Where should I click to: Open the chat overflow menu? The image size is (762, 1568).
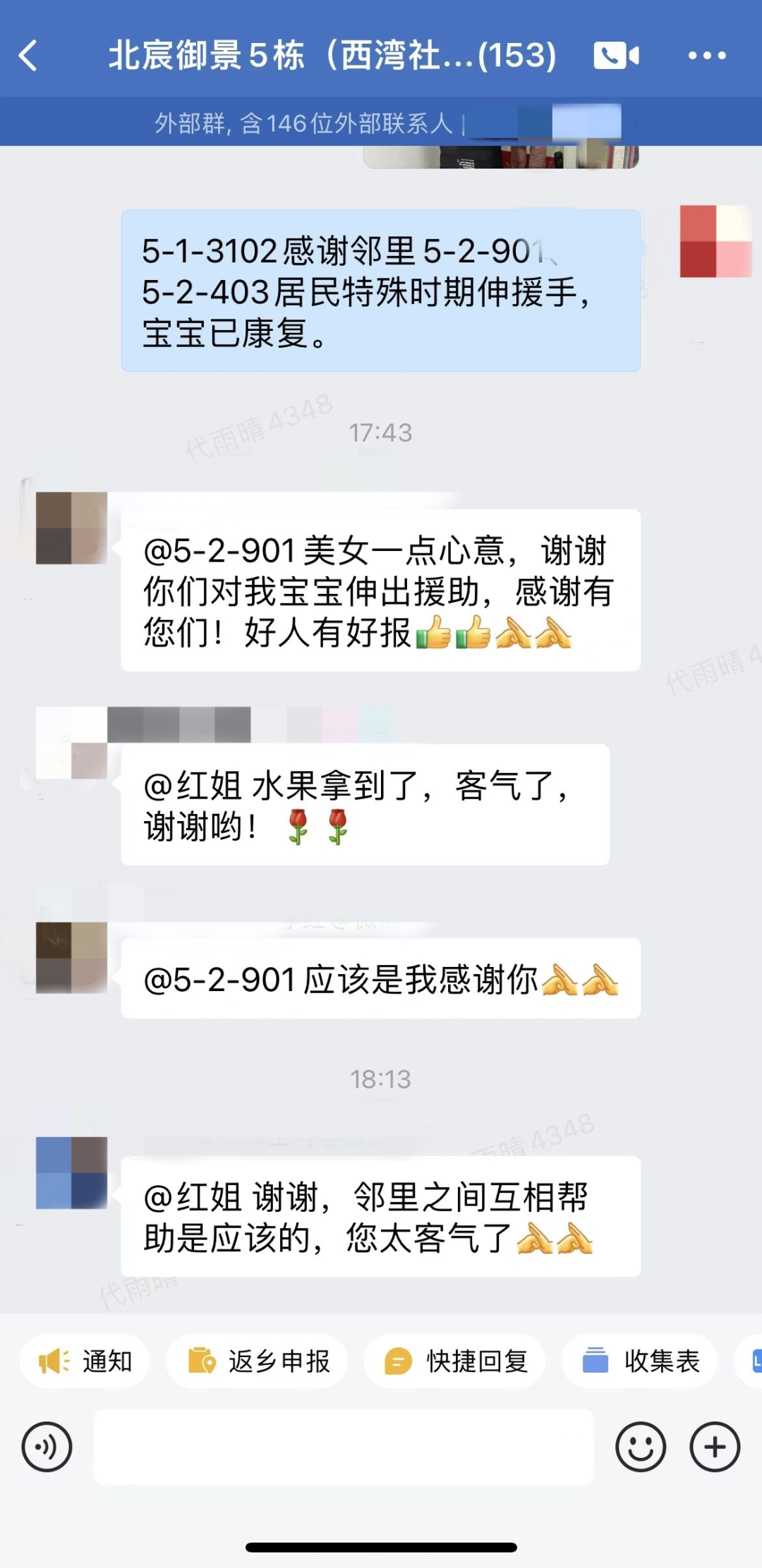707,56
